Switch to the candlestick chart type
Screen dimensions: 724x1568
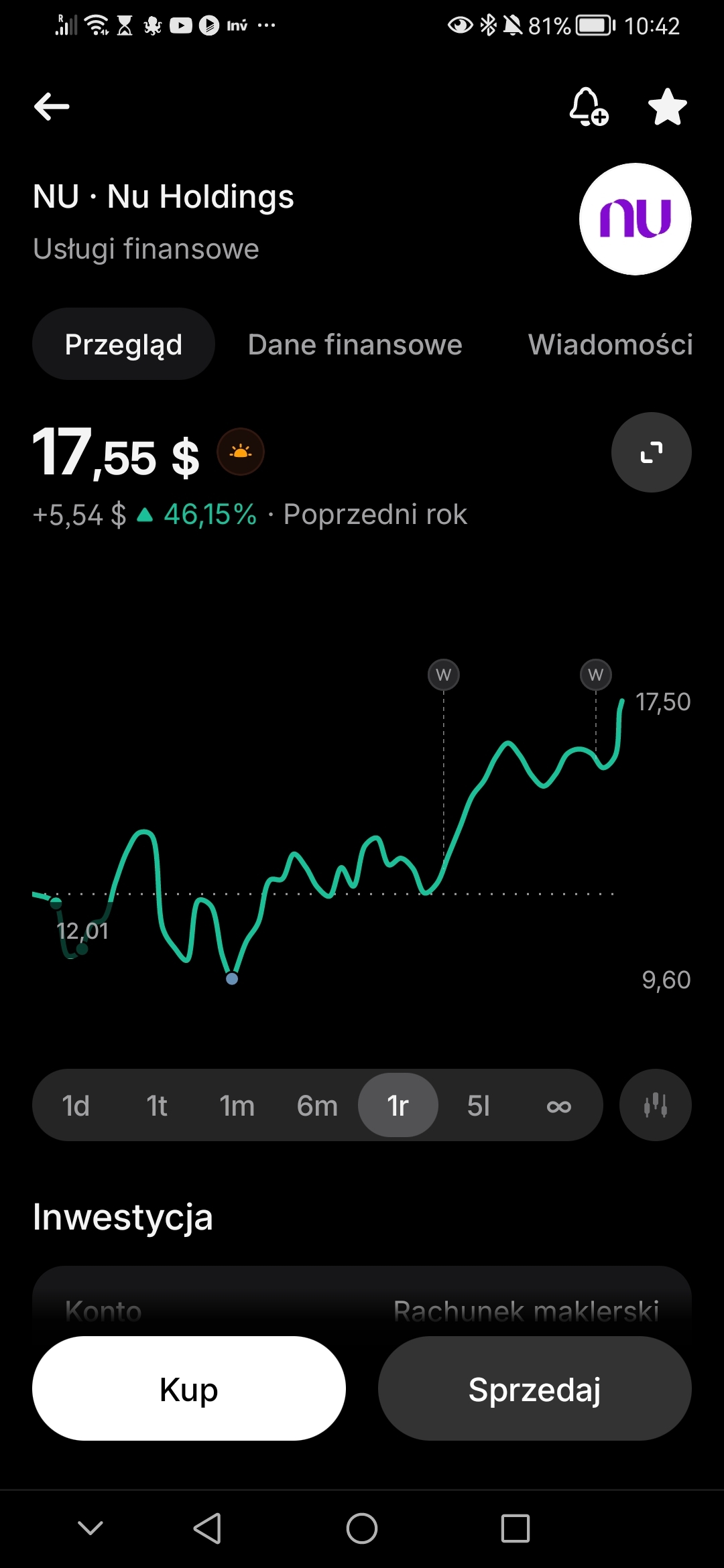655,1106
